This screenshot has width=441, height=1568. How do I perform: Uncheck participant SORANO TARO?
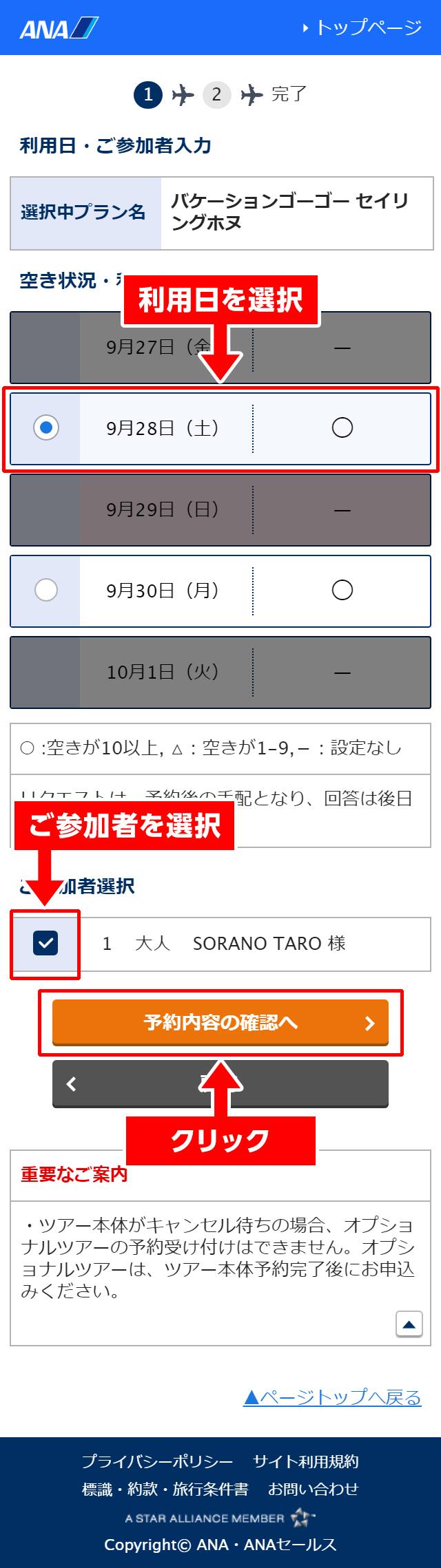(45, 943)
